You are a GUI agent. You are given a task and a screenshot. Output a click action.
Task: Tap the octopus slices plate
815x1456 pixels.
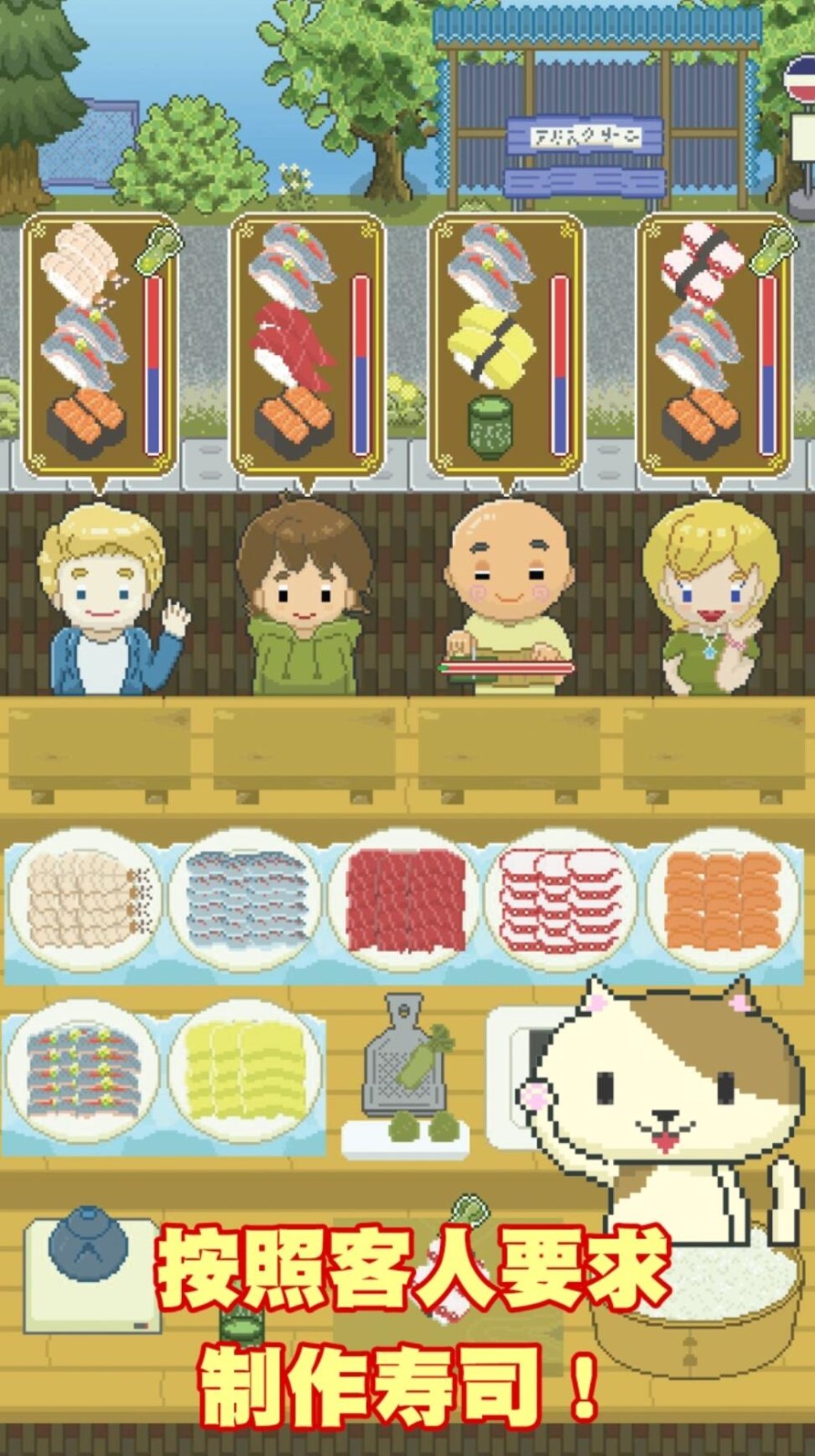click(562, 899)
